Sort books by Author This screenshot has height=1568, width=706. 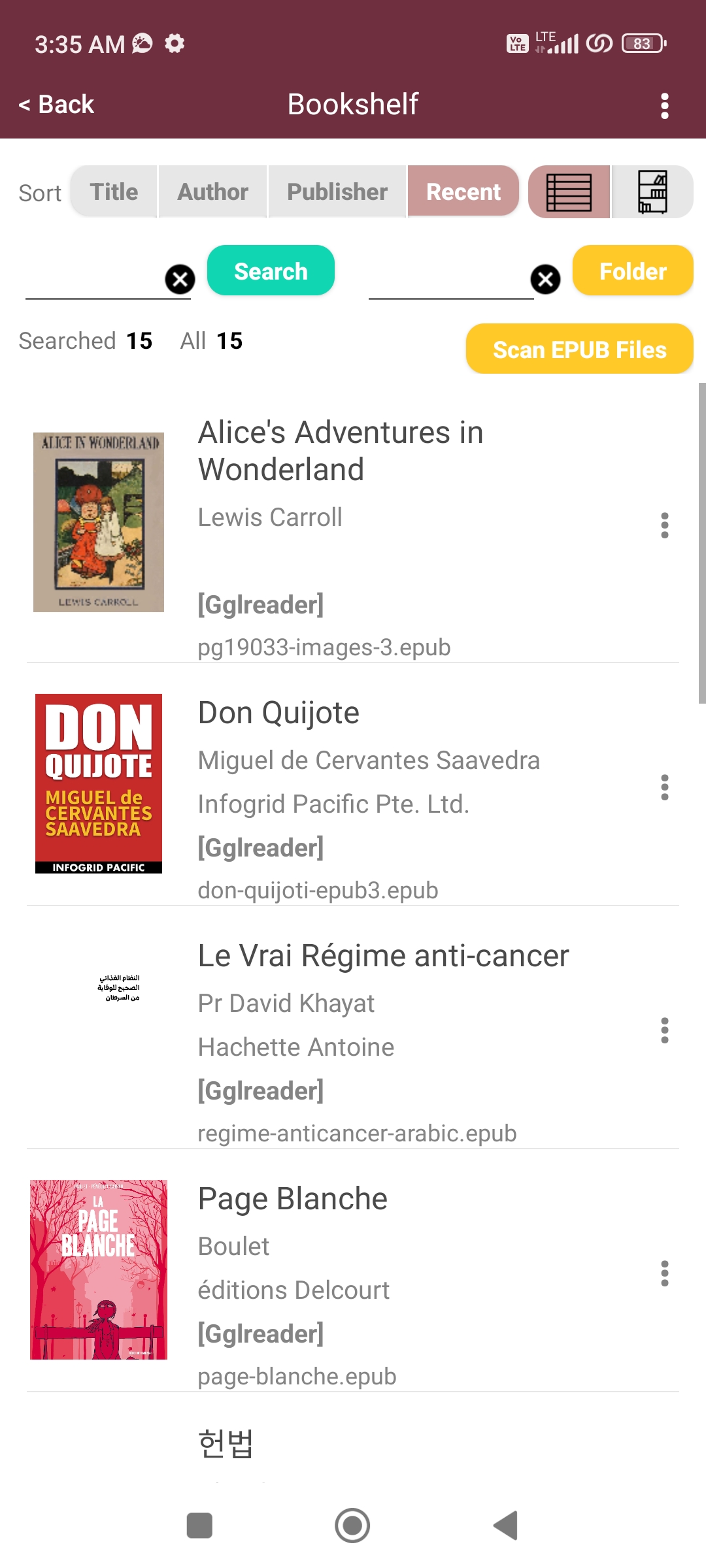click(213, 192)
